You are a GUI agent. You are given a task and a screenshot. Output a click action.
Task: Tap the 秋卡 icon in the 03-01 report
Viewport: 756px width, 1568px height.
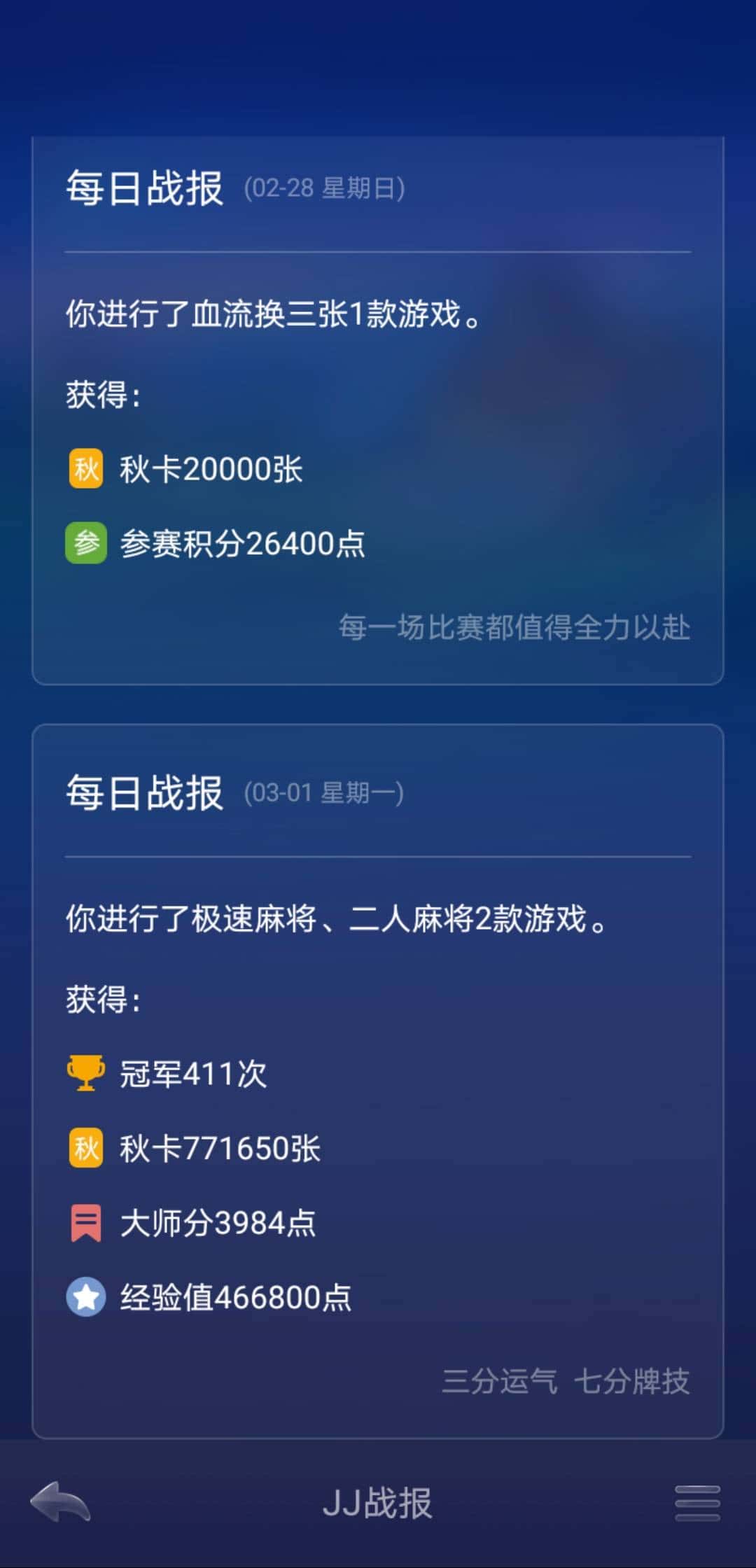coord(85,1147)
